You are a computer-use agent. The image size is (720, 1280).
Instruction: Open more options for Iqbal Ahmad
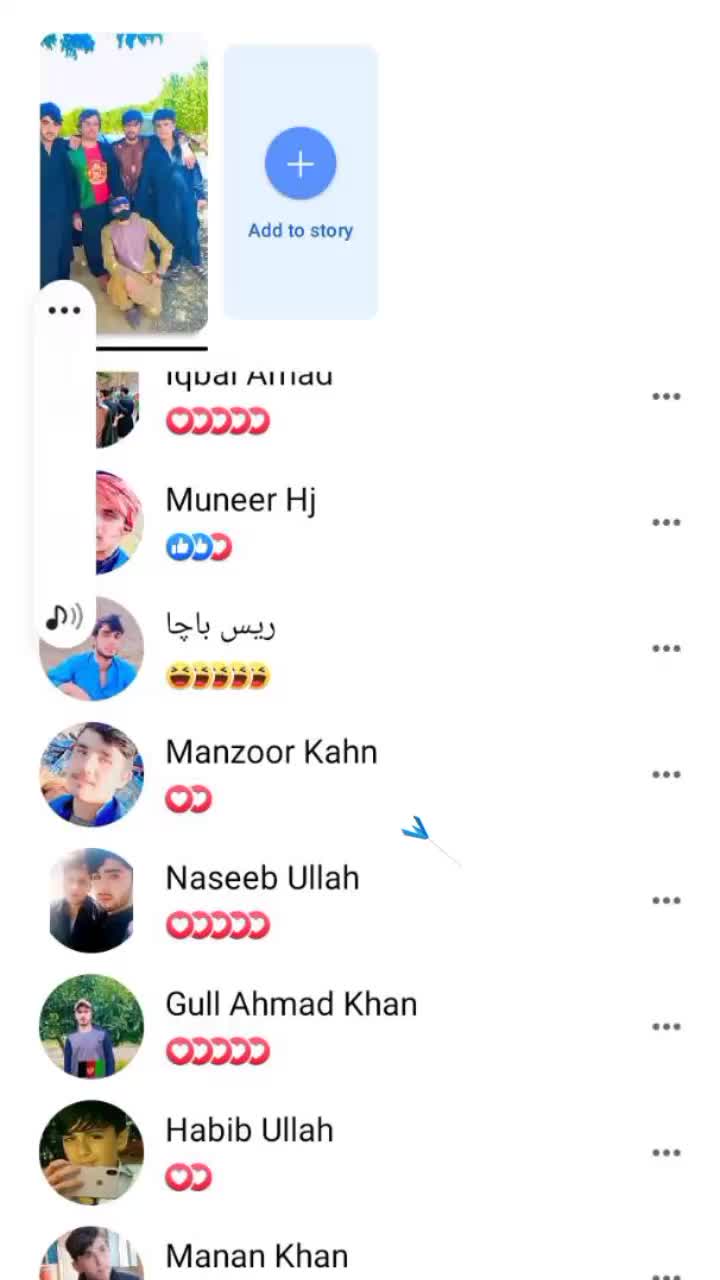click(x=666, y=397)
